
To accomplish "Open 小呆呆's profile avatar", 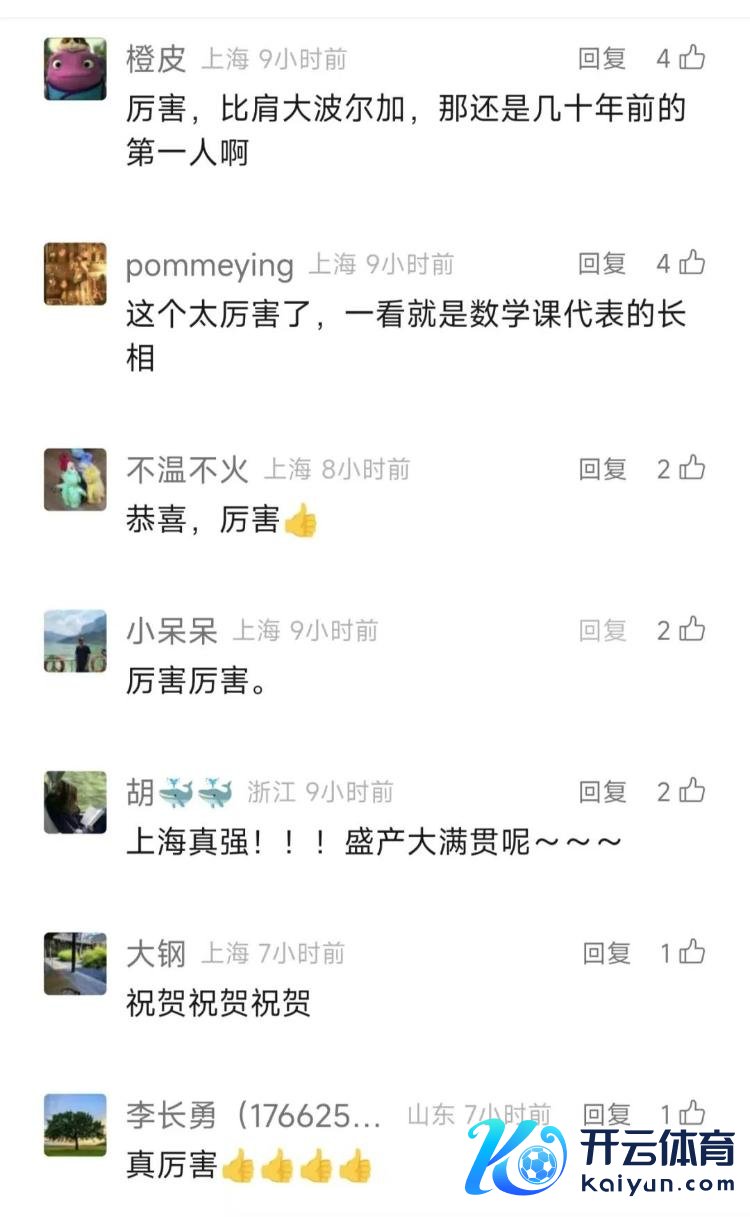I will click(75, 641).
